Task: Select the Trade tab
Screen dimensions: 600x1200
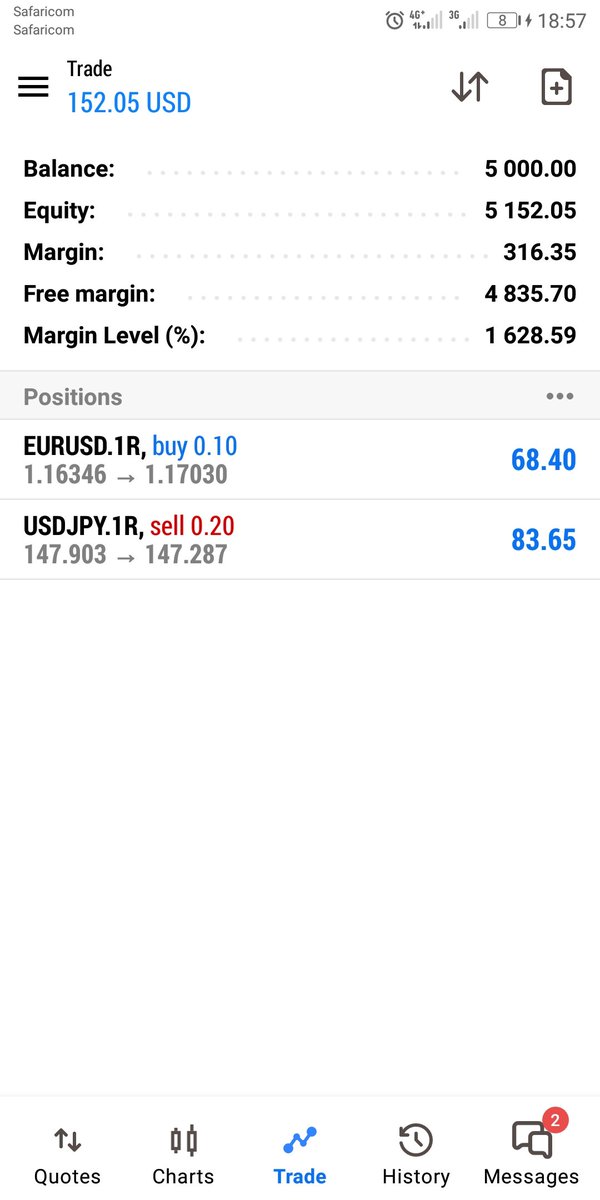Action: coord(300,1153)
